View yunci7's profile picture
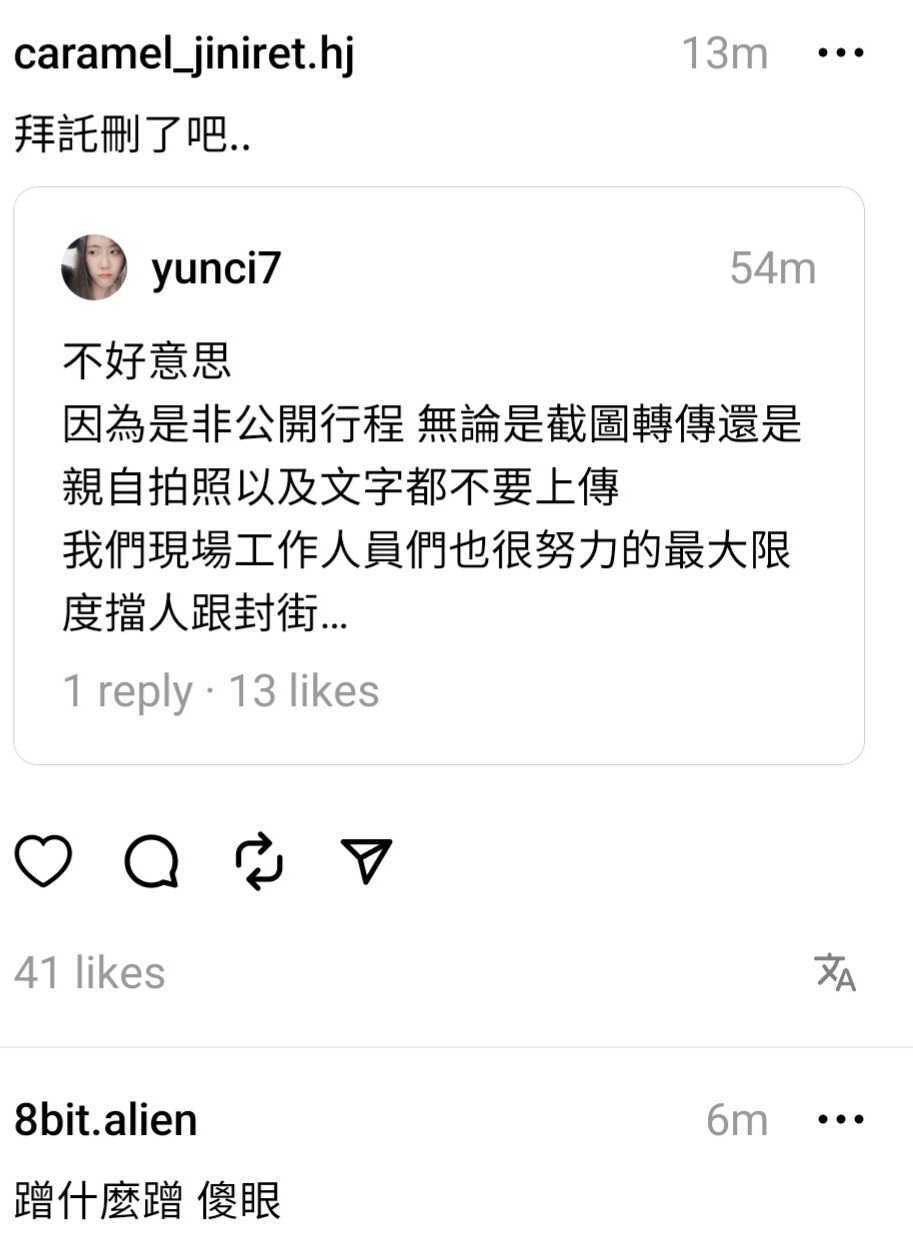The image size is (913, 1248). pos(94,268)
